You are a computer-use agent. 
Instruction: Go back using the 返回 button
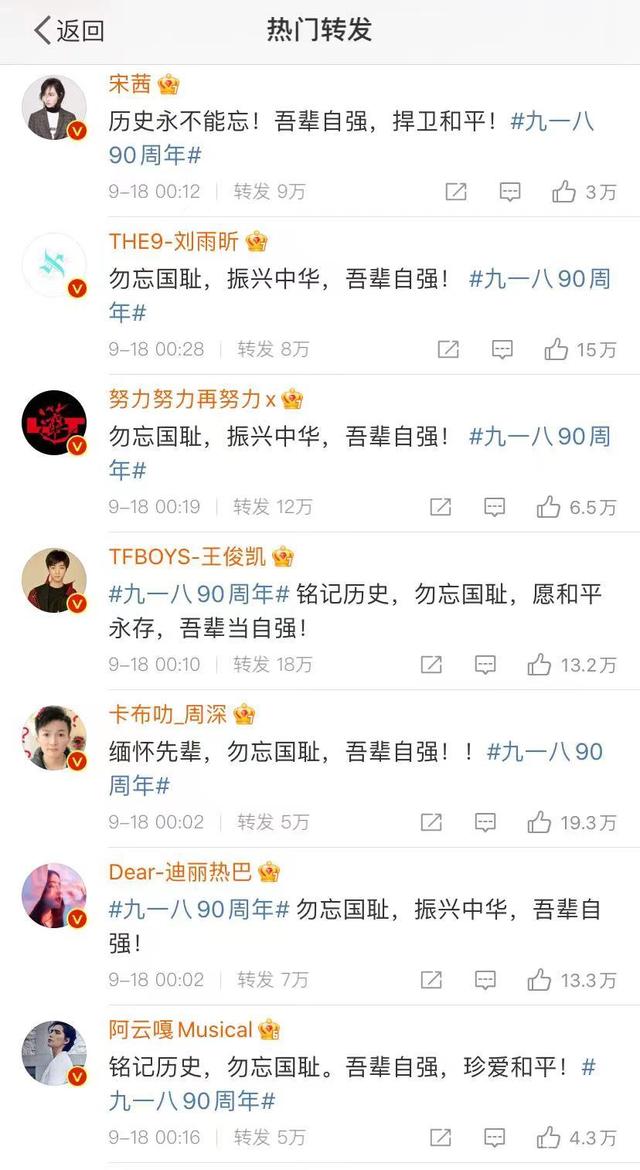pos(68,30)
